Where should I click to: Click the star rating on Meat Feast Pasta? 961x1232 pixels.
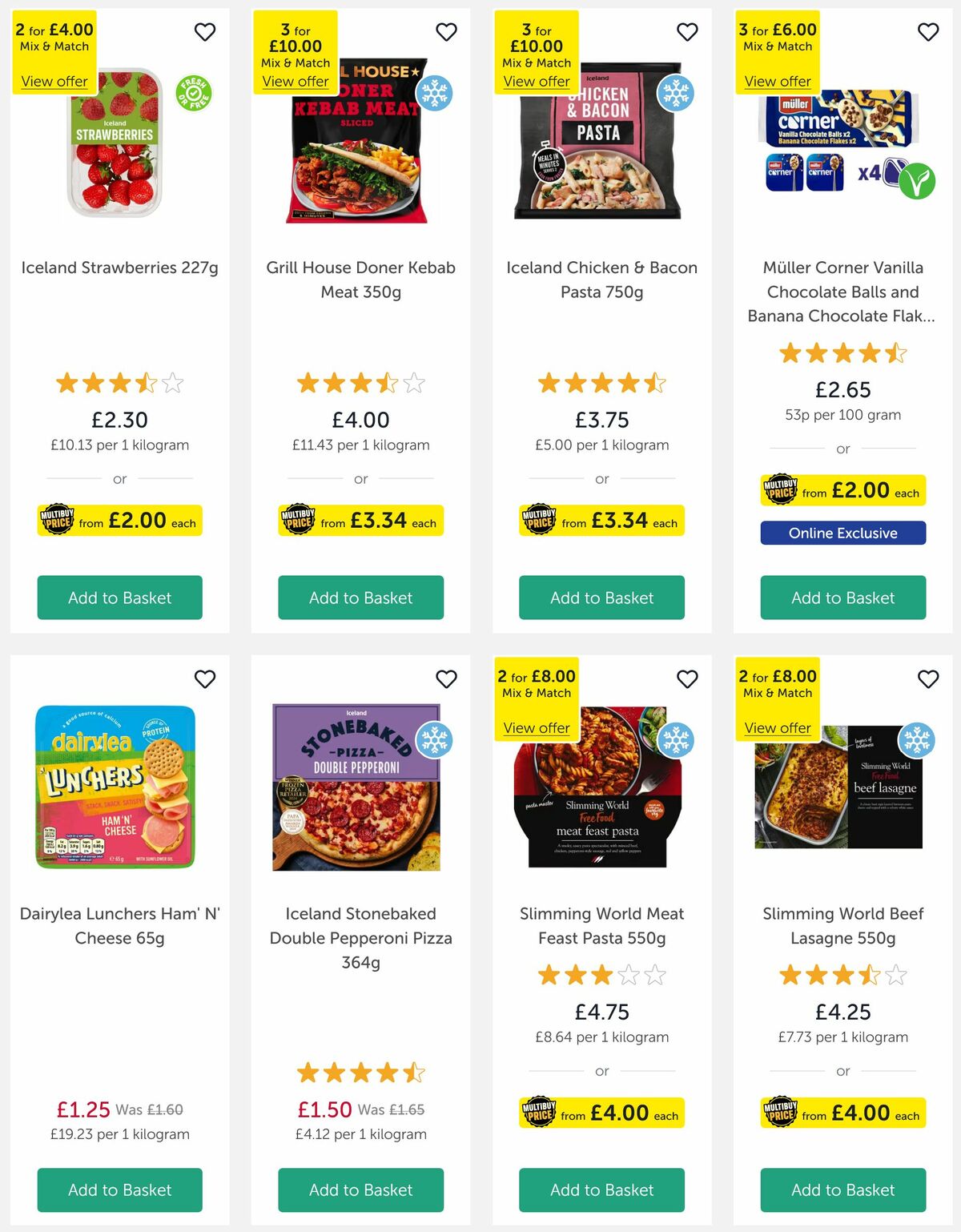602,975
